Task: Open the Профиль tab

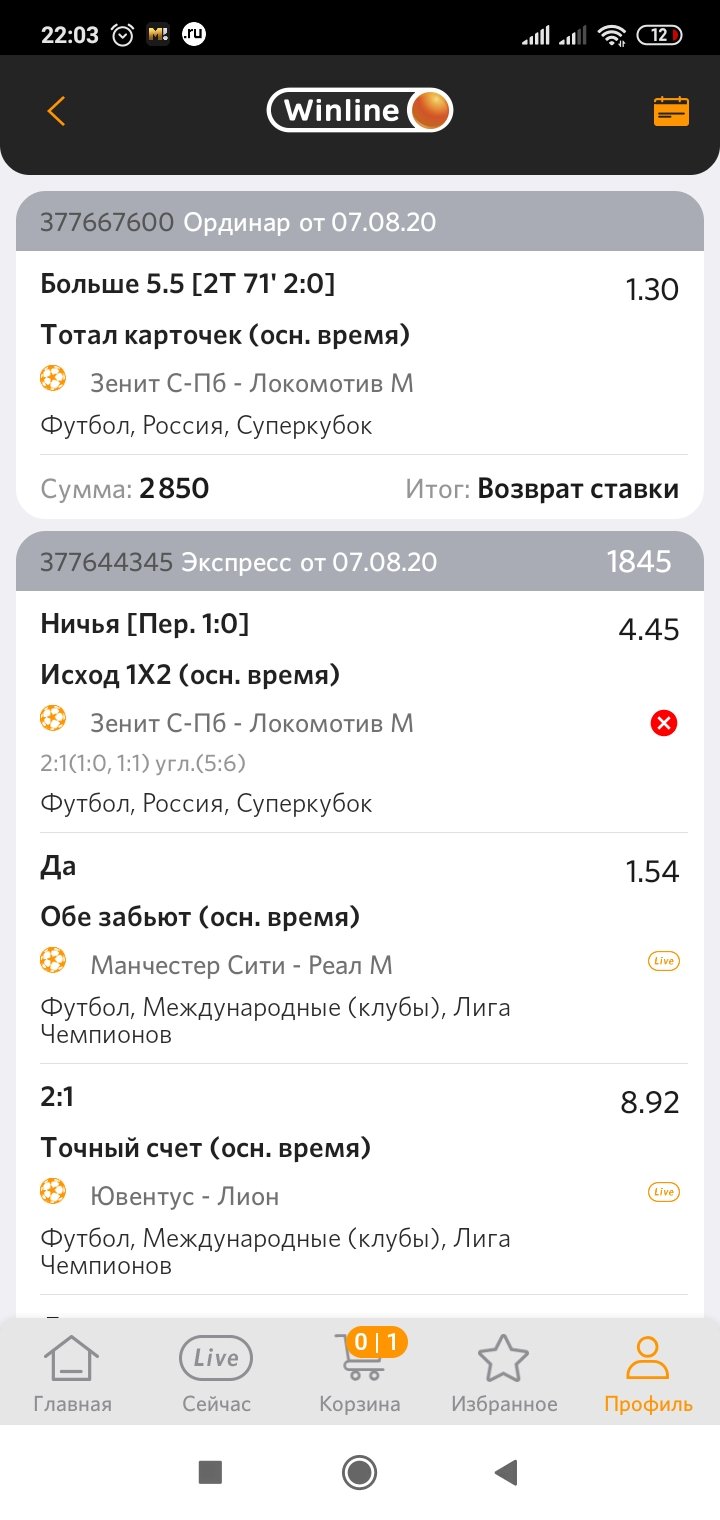Action: point(648,1375)
